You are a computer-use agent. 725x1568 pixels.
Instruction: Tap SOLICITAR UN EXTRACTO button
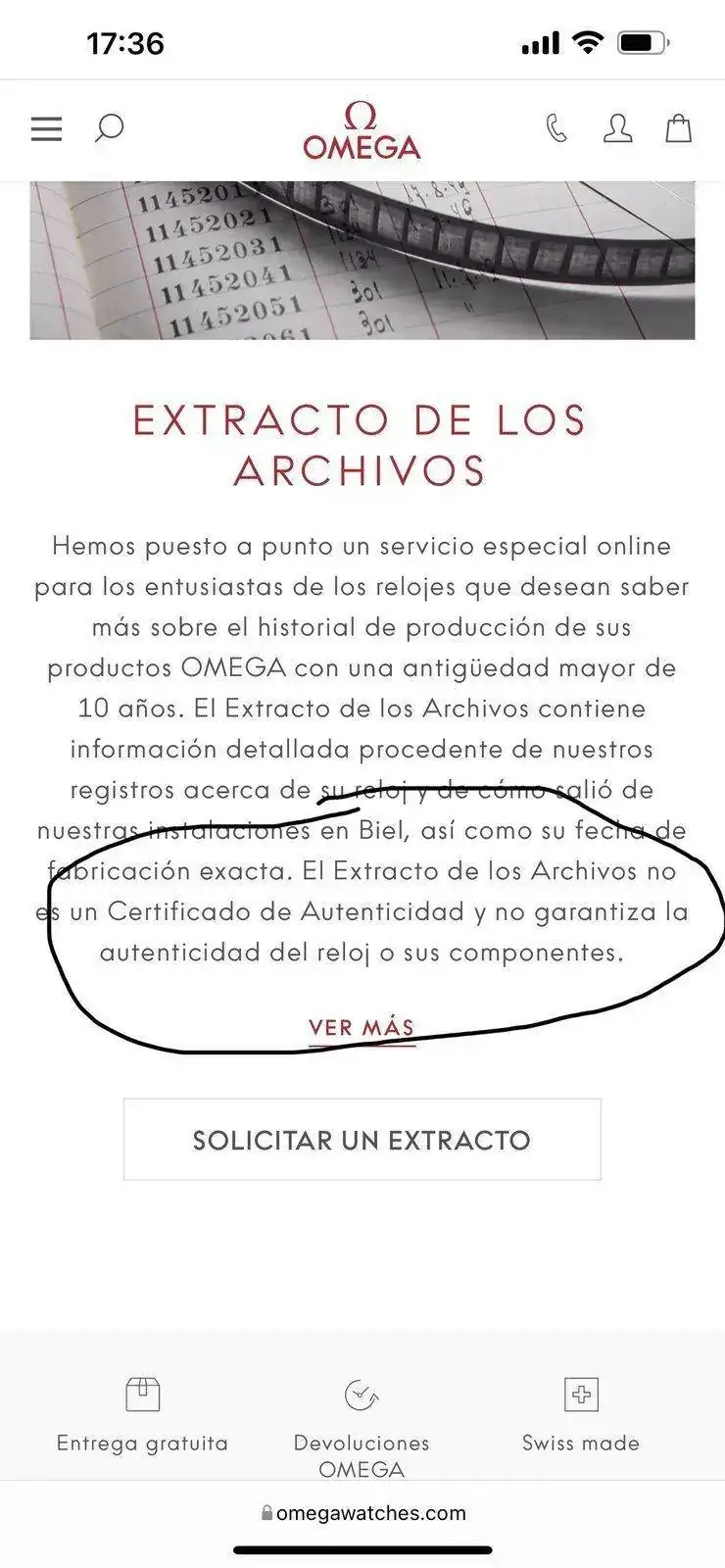pyautogui.click(x=362, y=1140)
